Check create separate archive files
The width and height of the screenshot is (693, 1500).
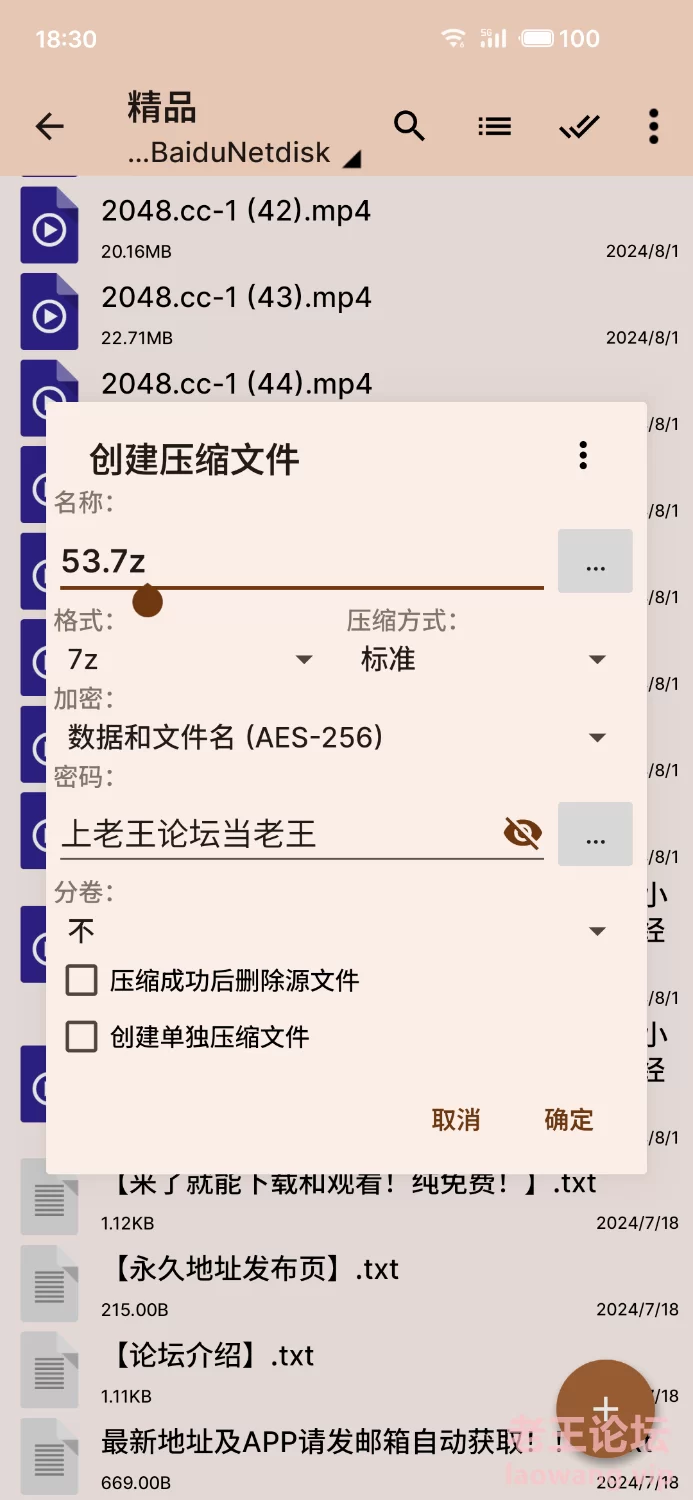coord(81,1037)
